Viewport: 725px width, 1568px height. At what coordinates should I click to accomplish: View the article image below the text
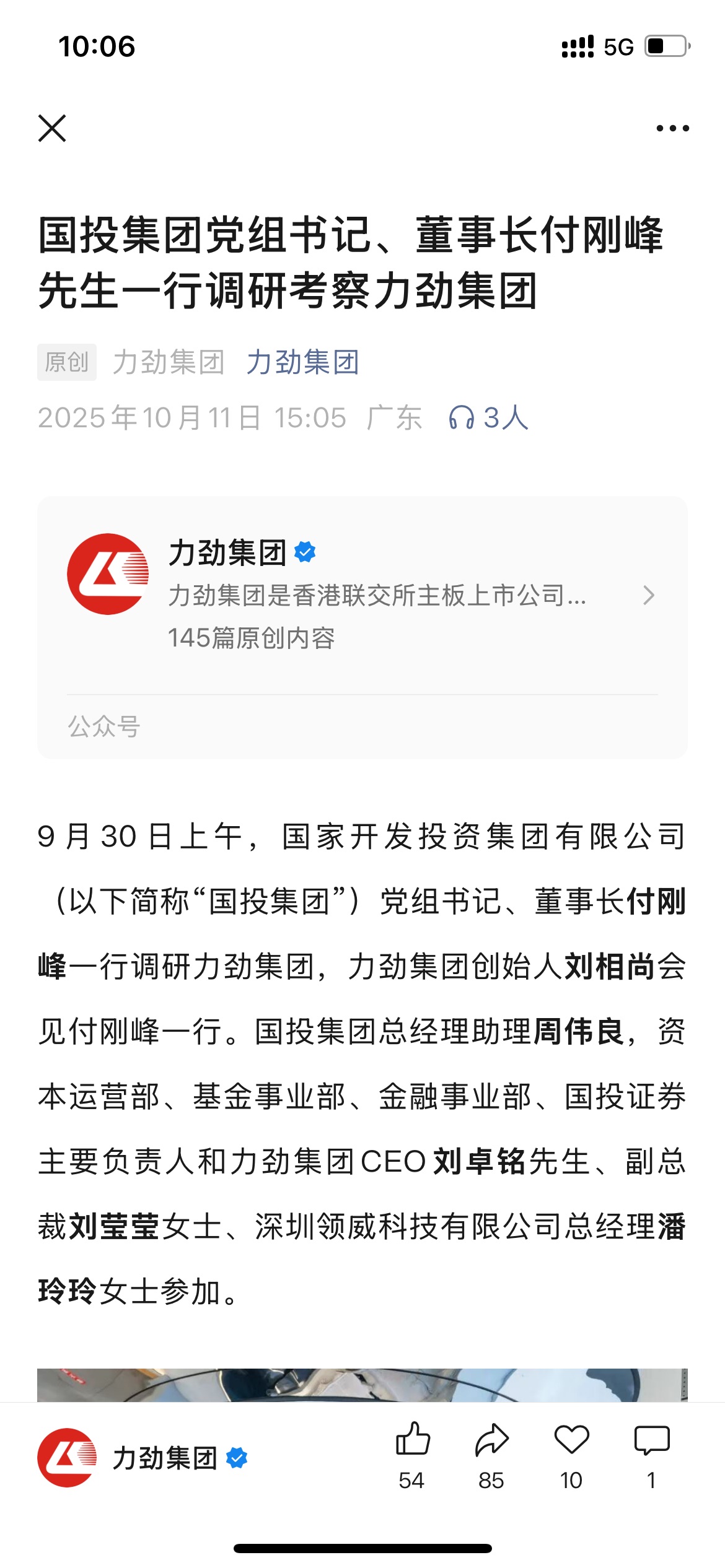[x=362, y=1385]
